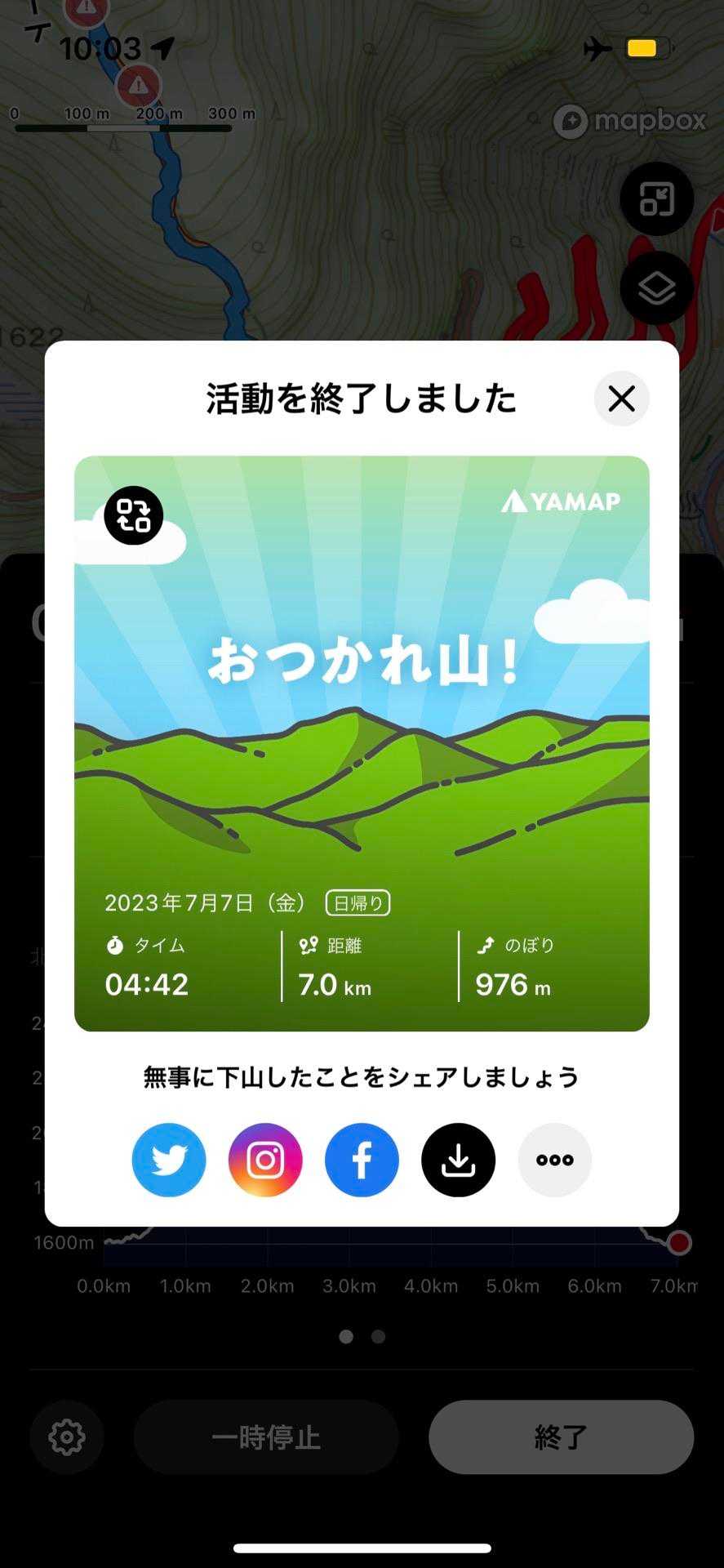Tap the 一時停止 pause button
724x1568 pixels.
pyautogui.click(x=266, y=1437)
